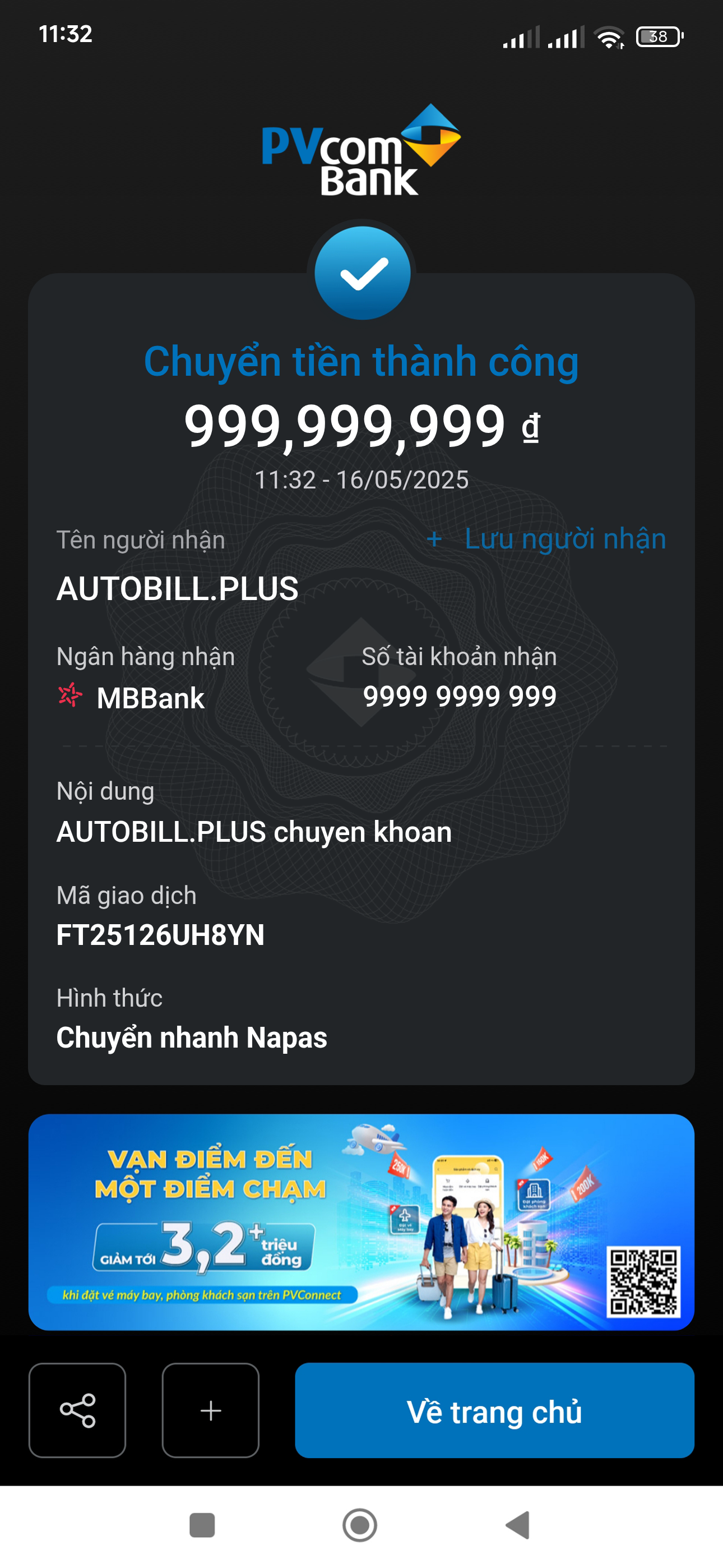Tap the system back button
The image size is (723, 1568).
(518, 1525)
